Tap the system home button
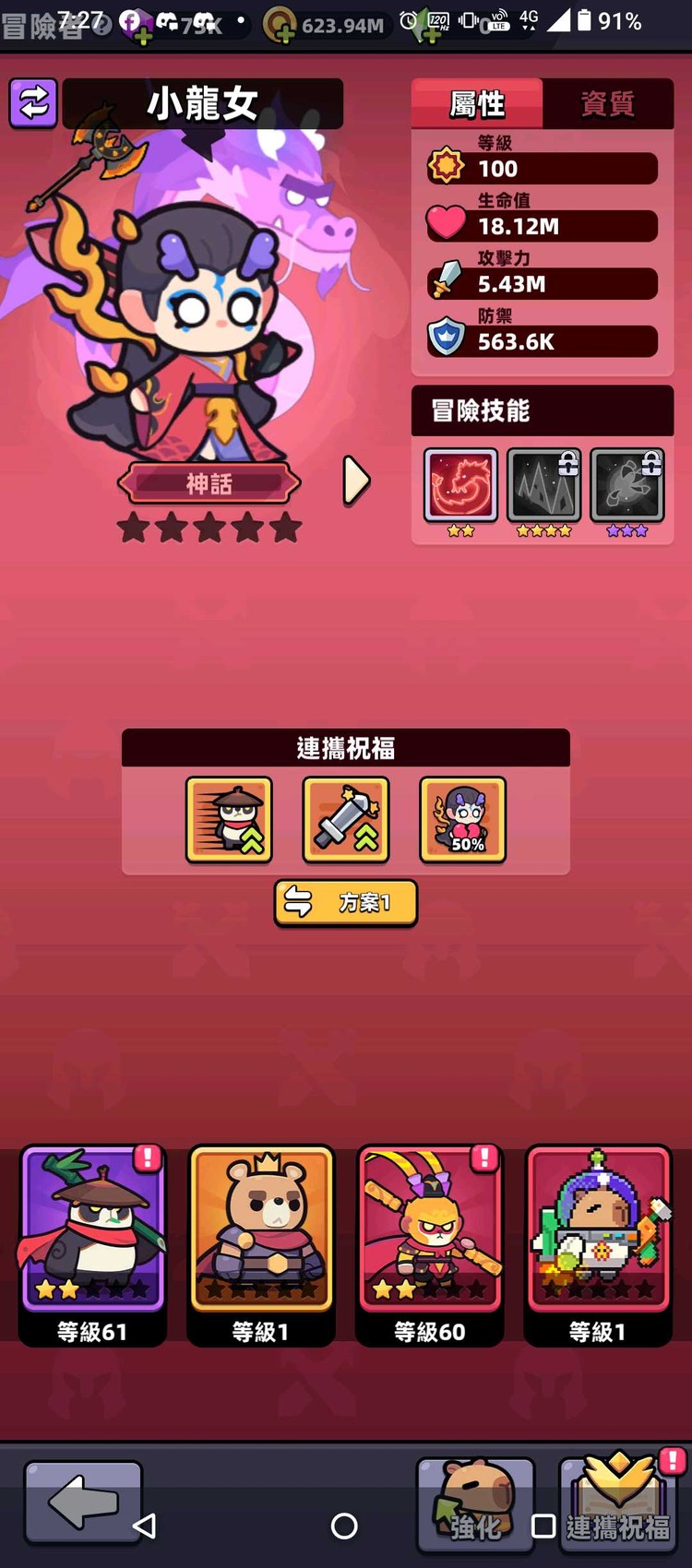The image size is (692, 1568). tap(344, 1526)
